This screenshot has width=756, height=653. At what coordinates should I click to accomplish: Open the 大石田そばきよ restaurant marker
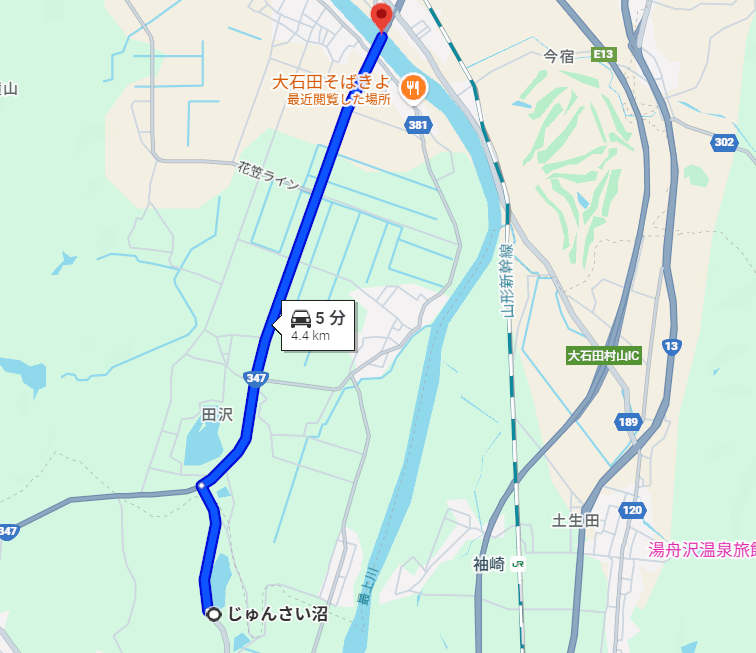tap(412, 88)
